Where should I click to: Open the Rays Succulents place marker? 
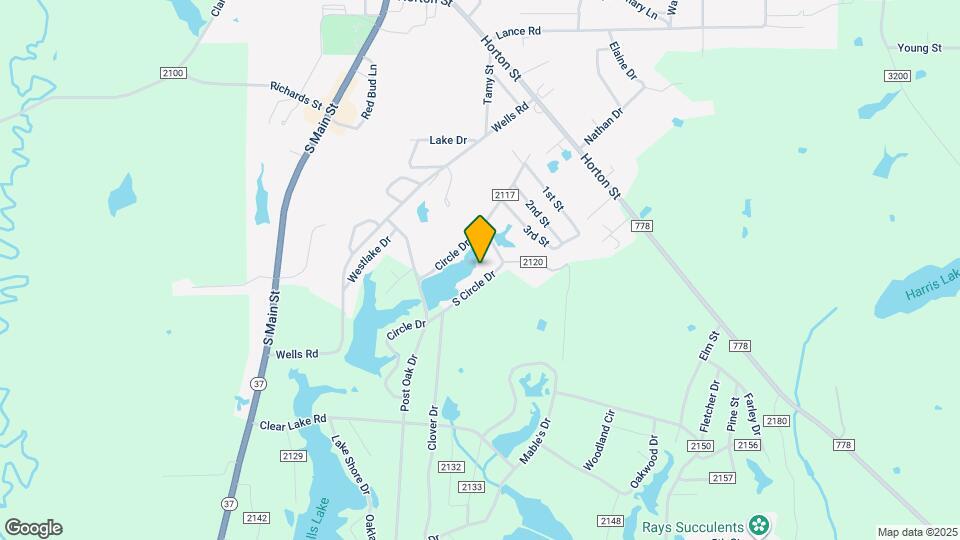pos(760,524)
